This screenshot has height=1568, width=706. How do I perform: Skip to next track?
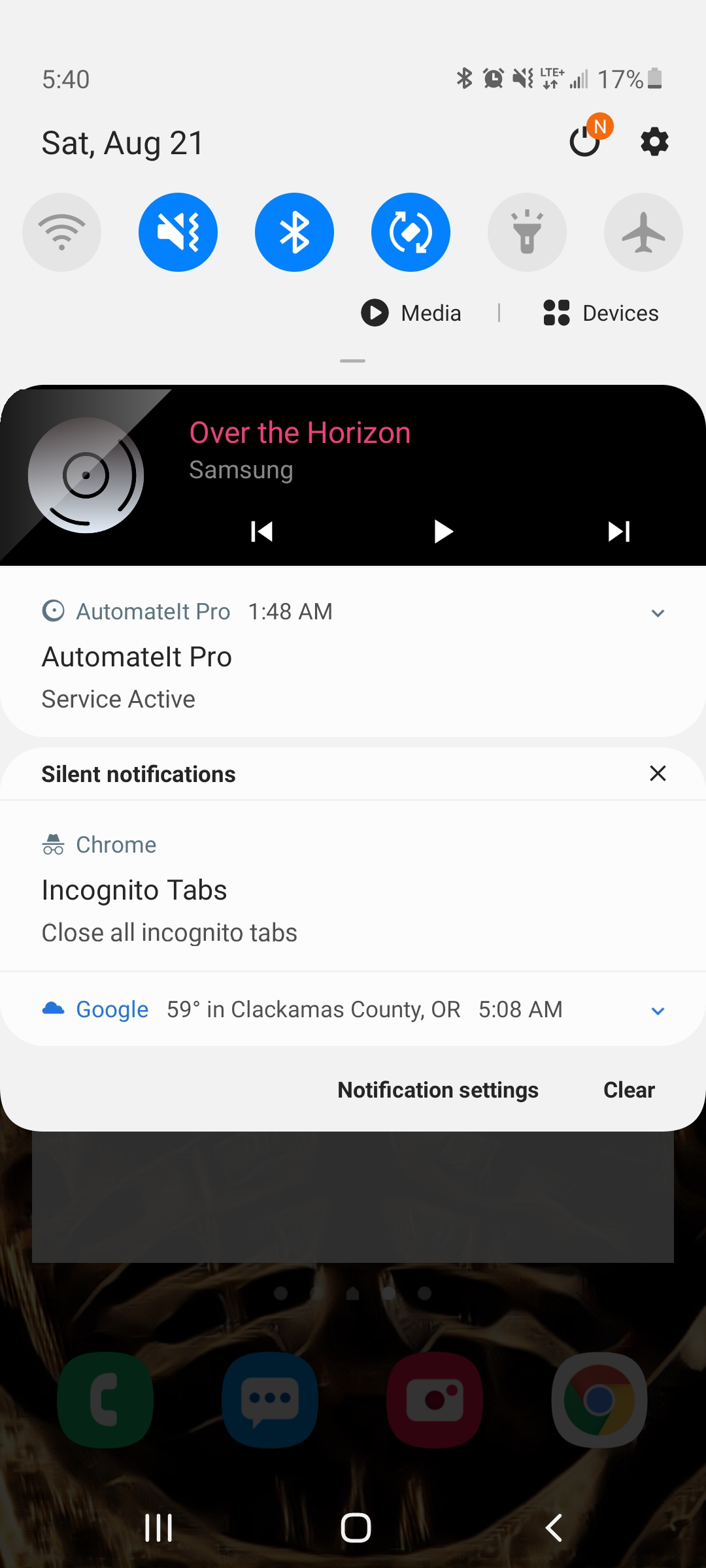point(618,531)
